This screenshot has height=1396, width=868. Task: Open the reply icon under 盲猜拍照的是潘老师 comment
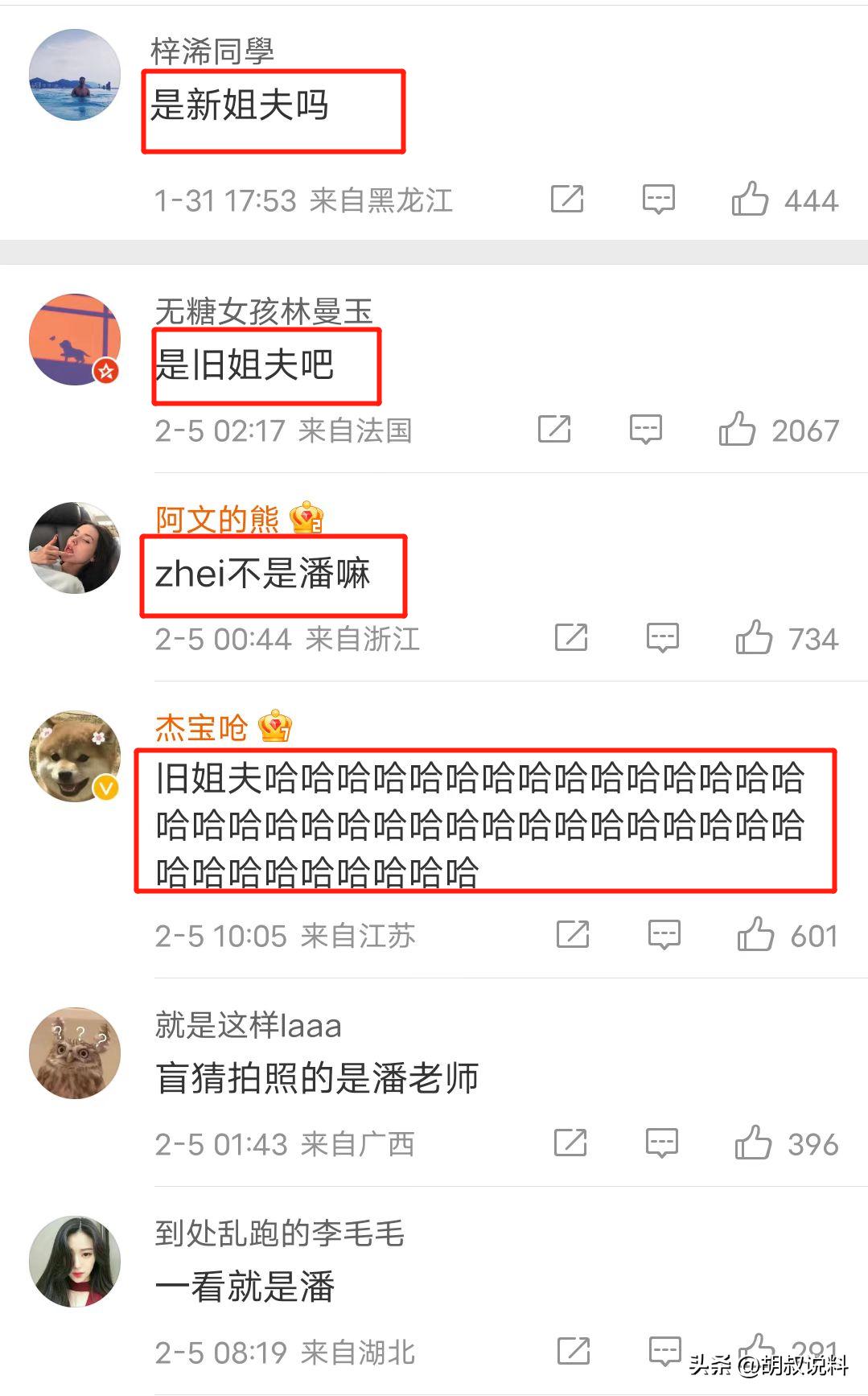pyautogui.click(x=663, y=1142)
